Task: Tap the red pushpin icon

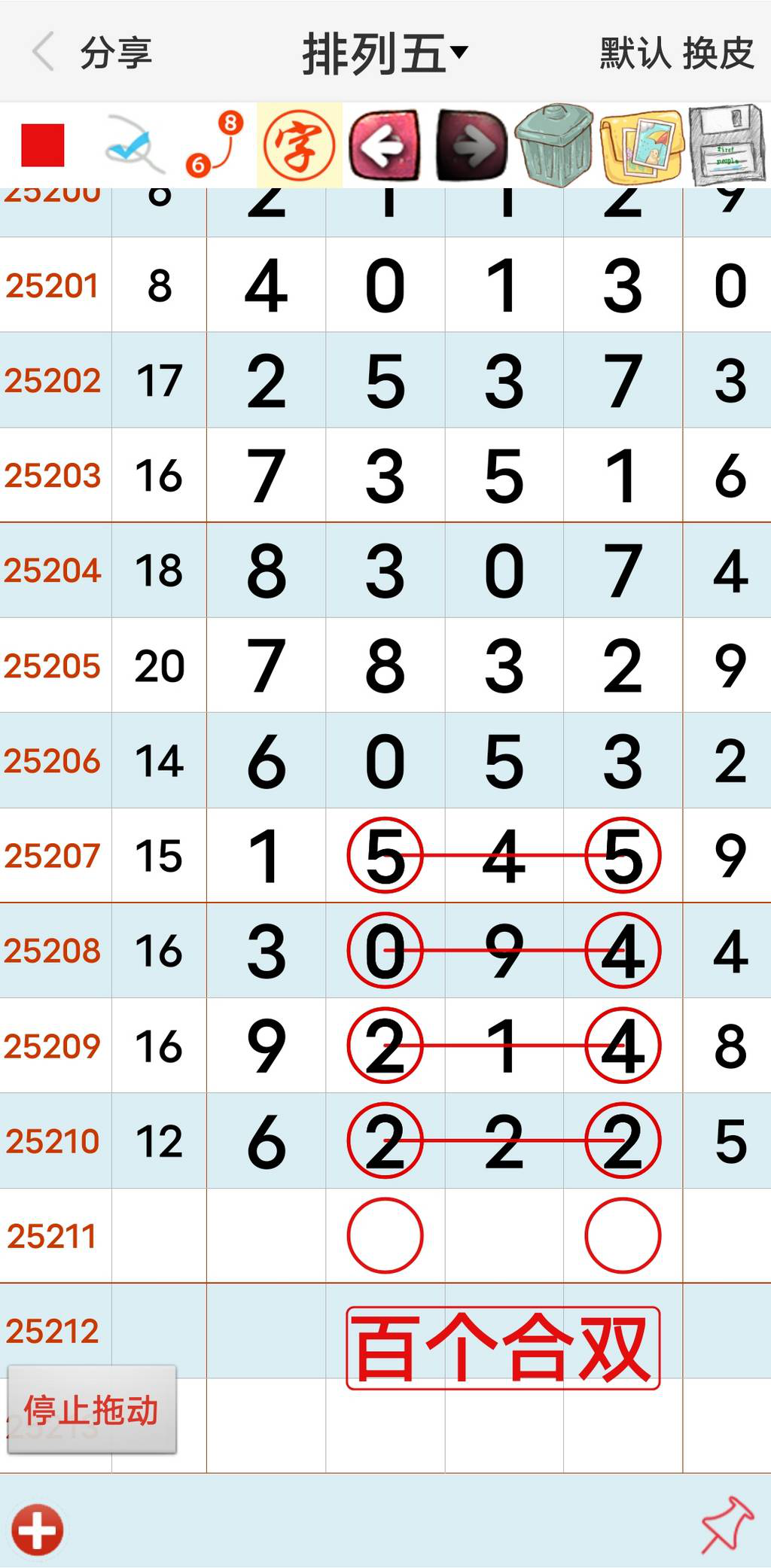Action: pos(727,1524)
